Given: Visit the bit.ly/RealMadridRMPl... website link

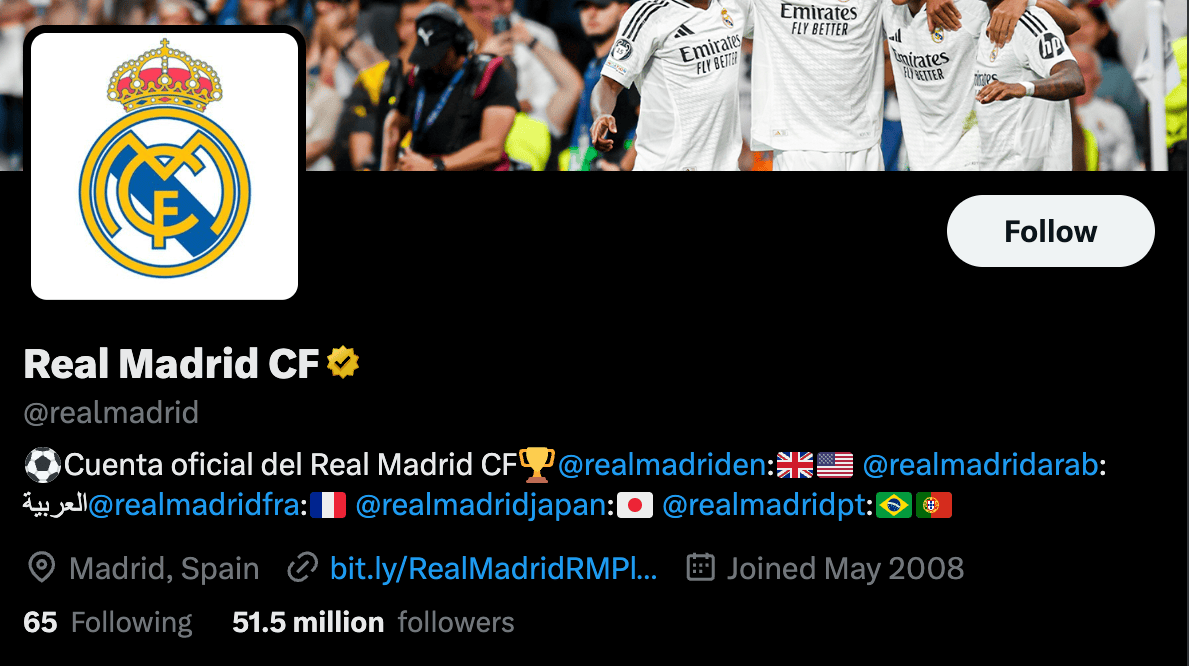Looking at the screenshot, I should (493, 569).
